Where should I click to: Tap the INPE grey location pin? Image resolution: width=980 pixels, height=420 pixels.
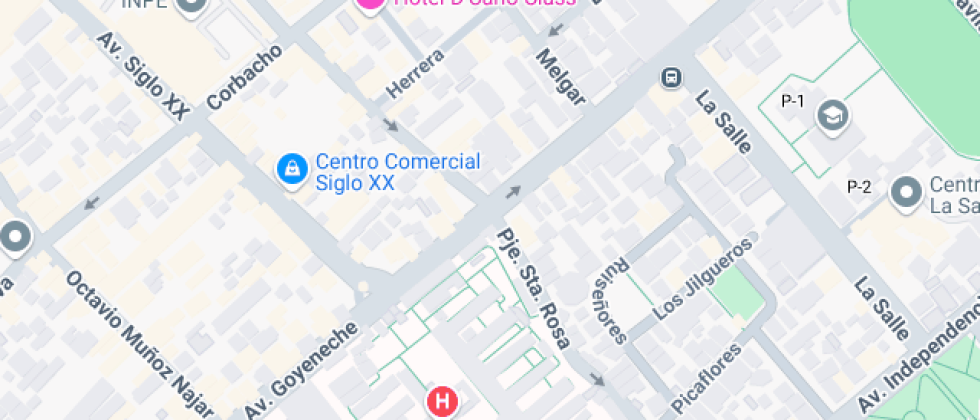tap(190, 4)
